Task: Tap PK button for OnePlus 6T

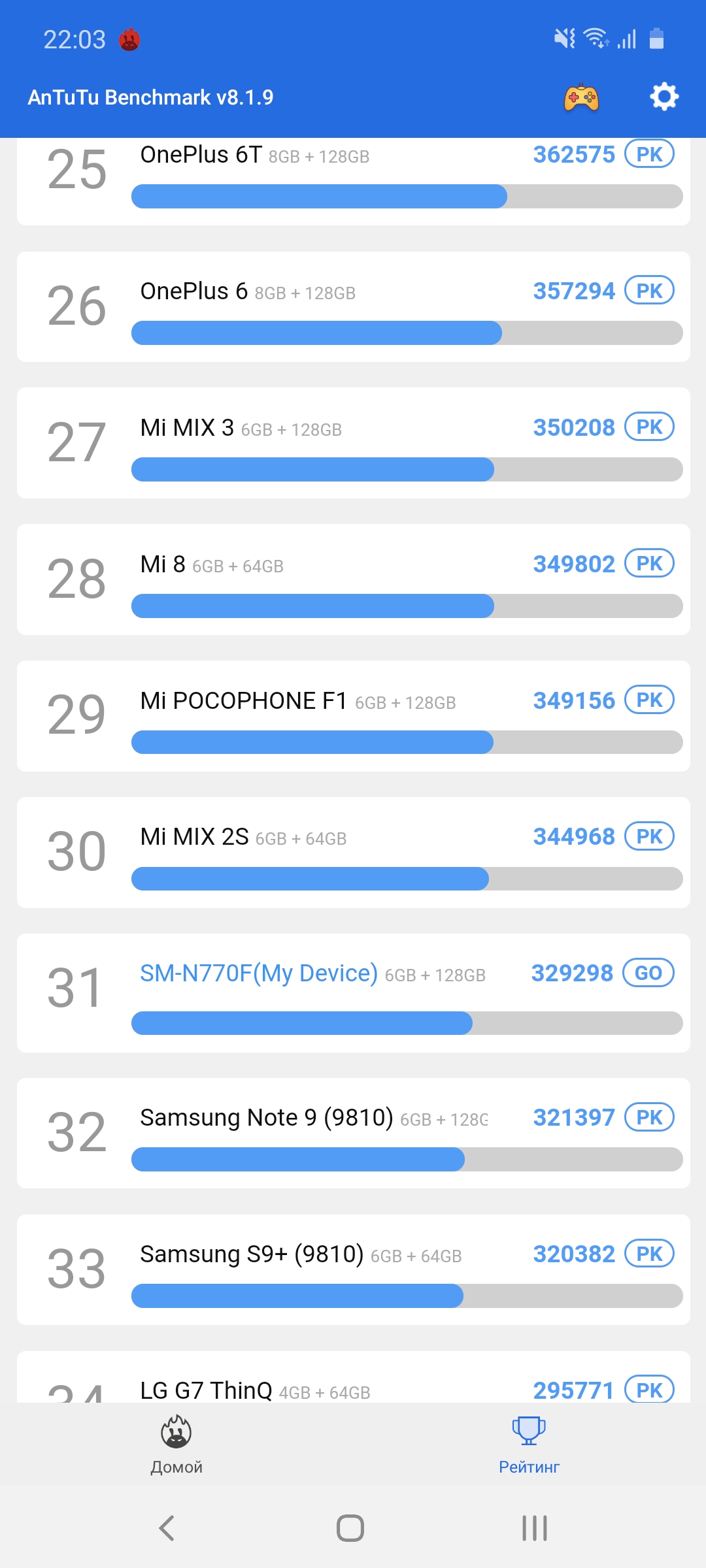Action: (x=649, y=154)
